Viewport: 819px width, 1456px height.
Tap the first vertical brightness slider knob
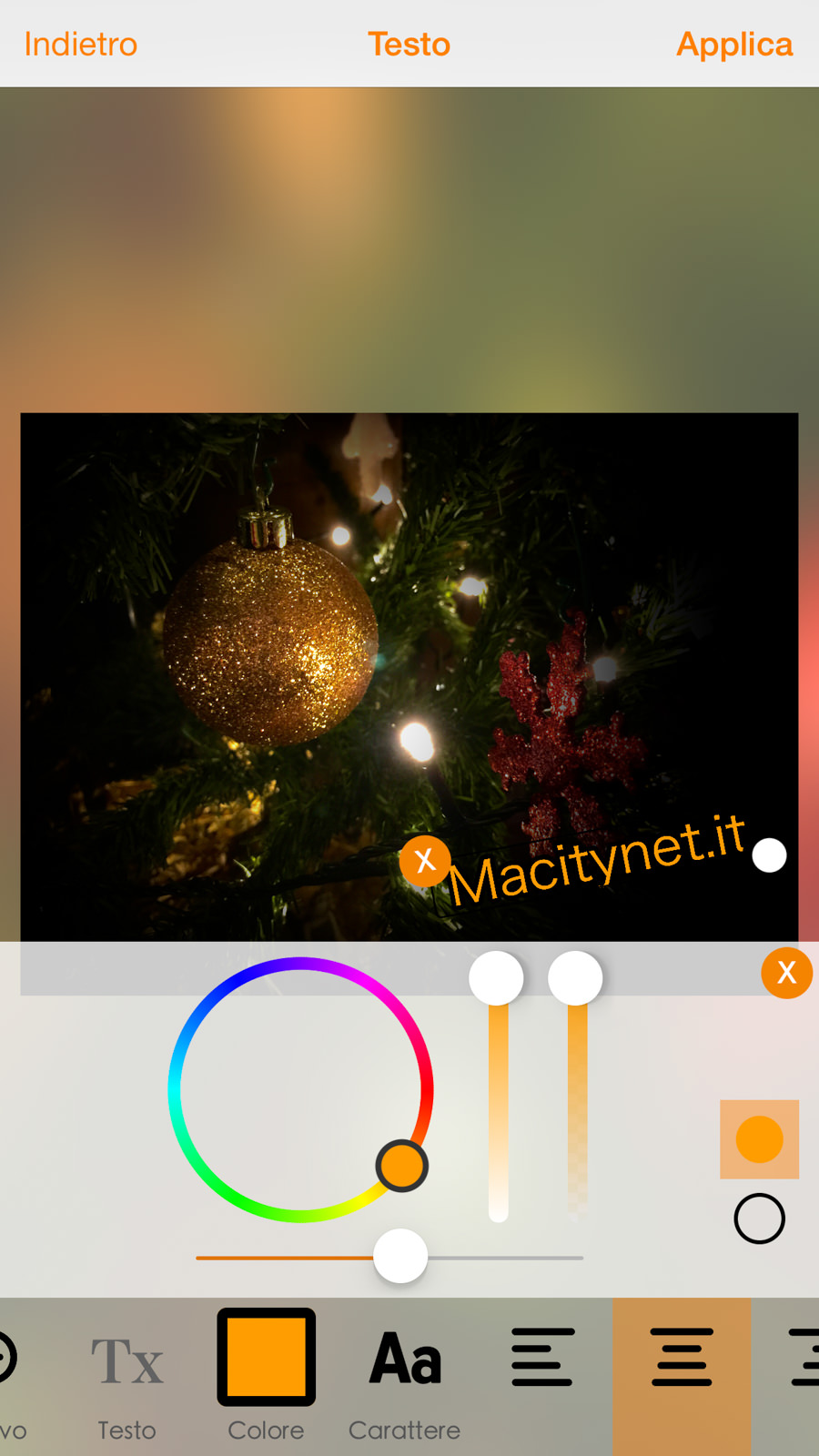[496, 979]
